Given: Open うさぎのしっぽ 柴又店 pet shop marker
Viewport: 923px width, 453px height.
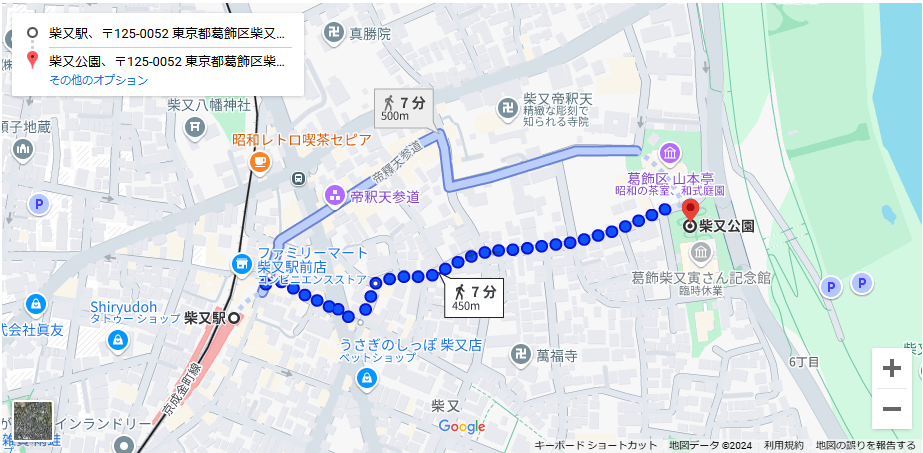Looking at the screenshot, I should click(367, 378).
